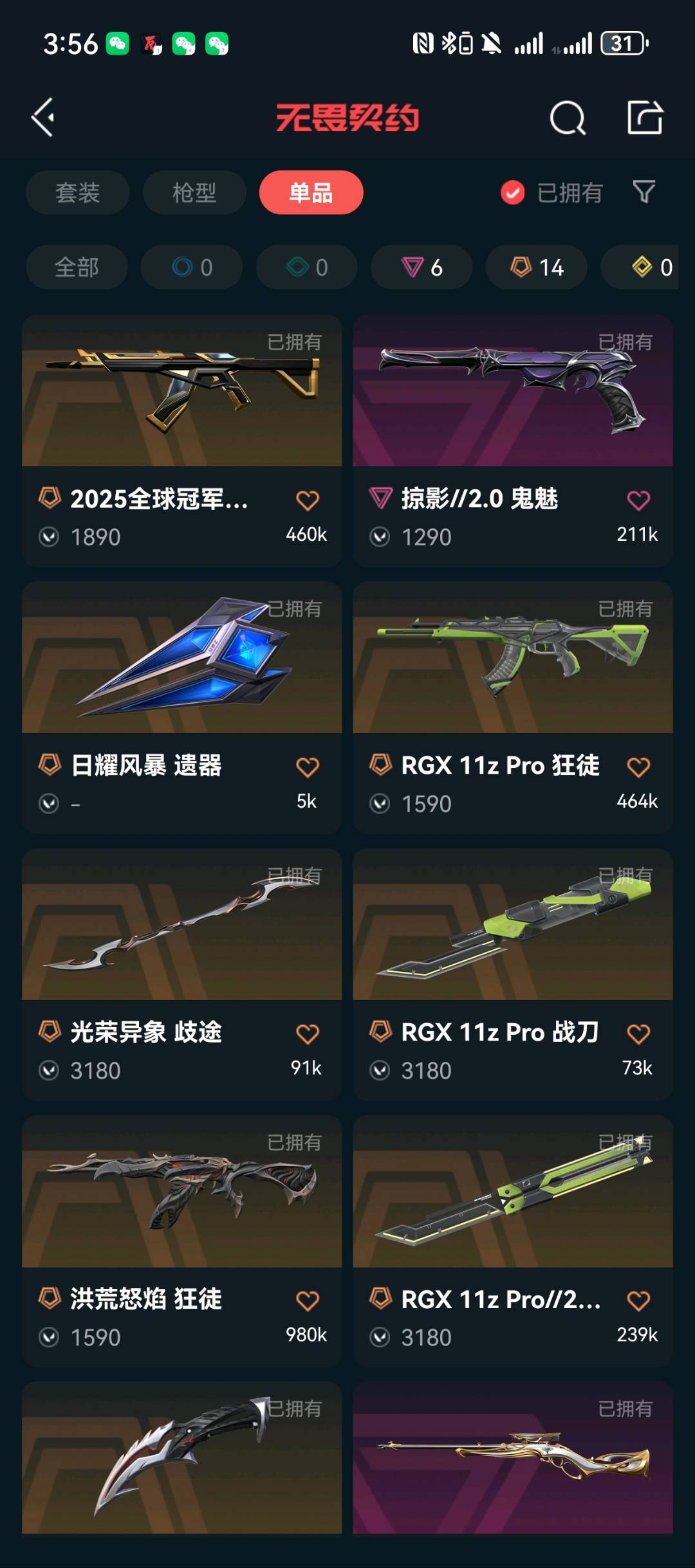
Task: Go back using the top-left arrow
Action: (42, 118)
